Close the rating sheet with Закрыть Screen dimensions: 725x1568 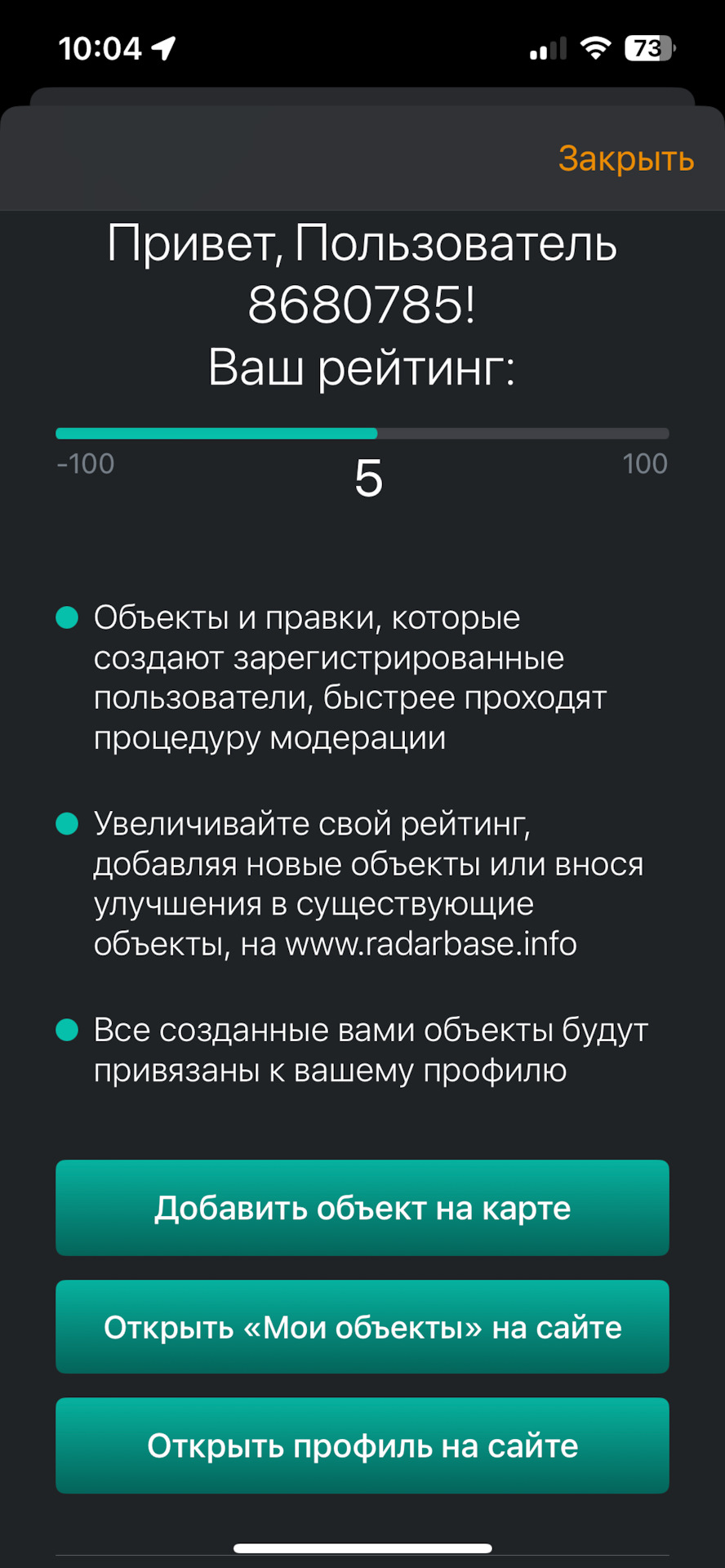pos(625,158)
